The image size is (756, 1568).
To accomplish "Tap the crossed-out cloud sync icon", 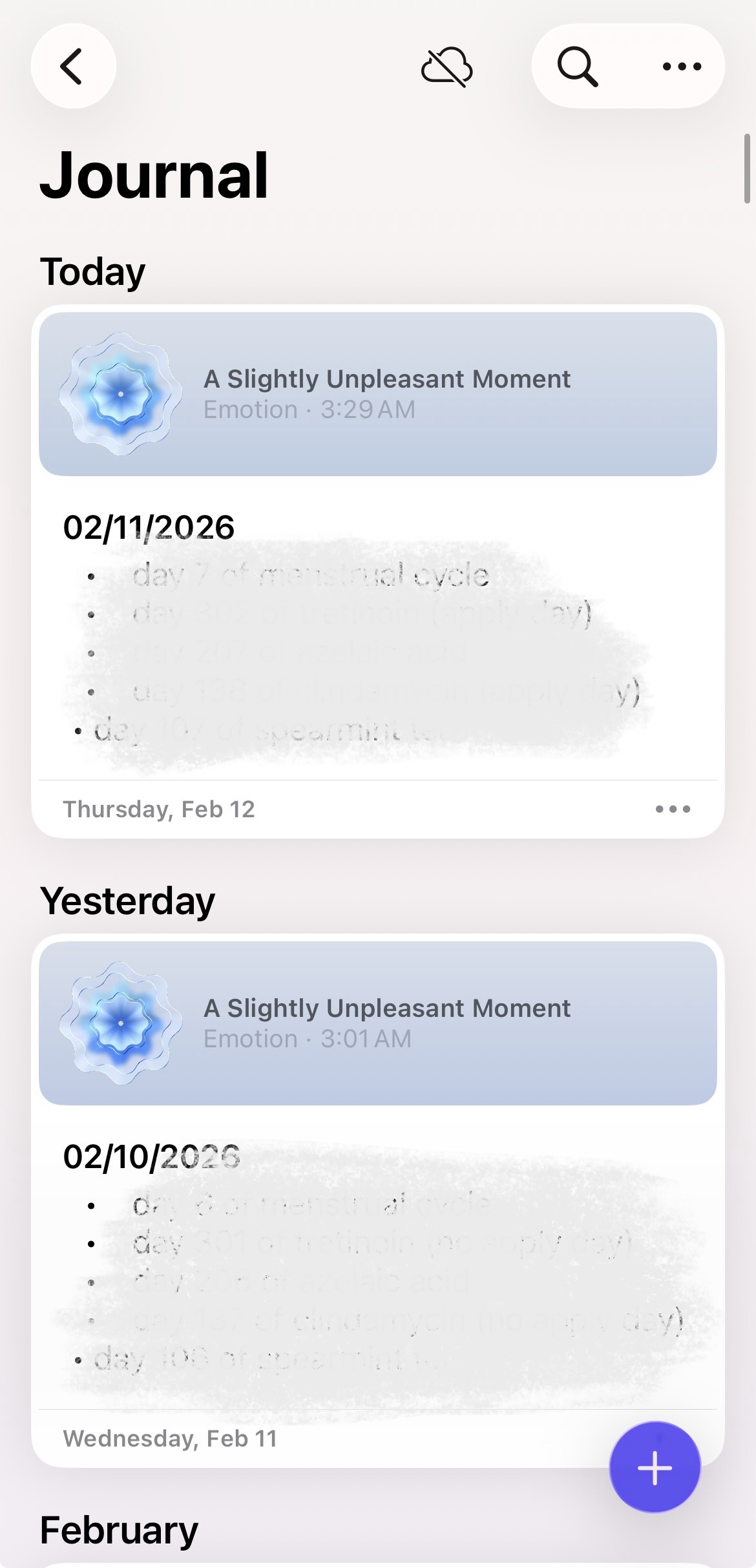I will pyautogui.click(x=446, y=67).
